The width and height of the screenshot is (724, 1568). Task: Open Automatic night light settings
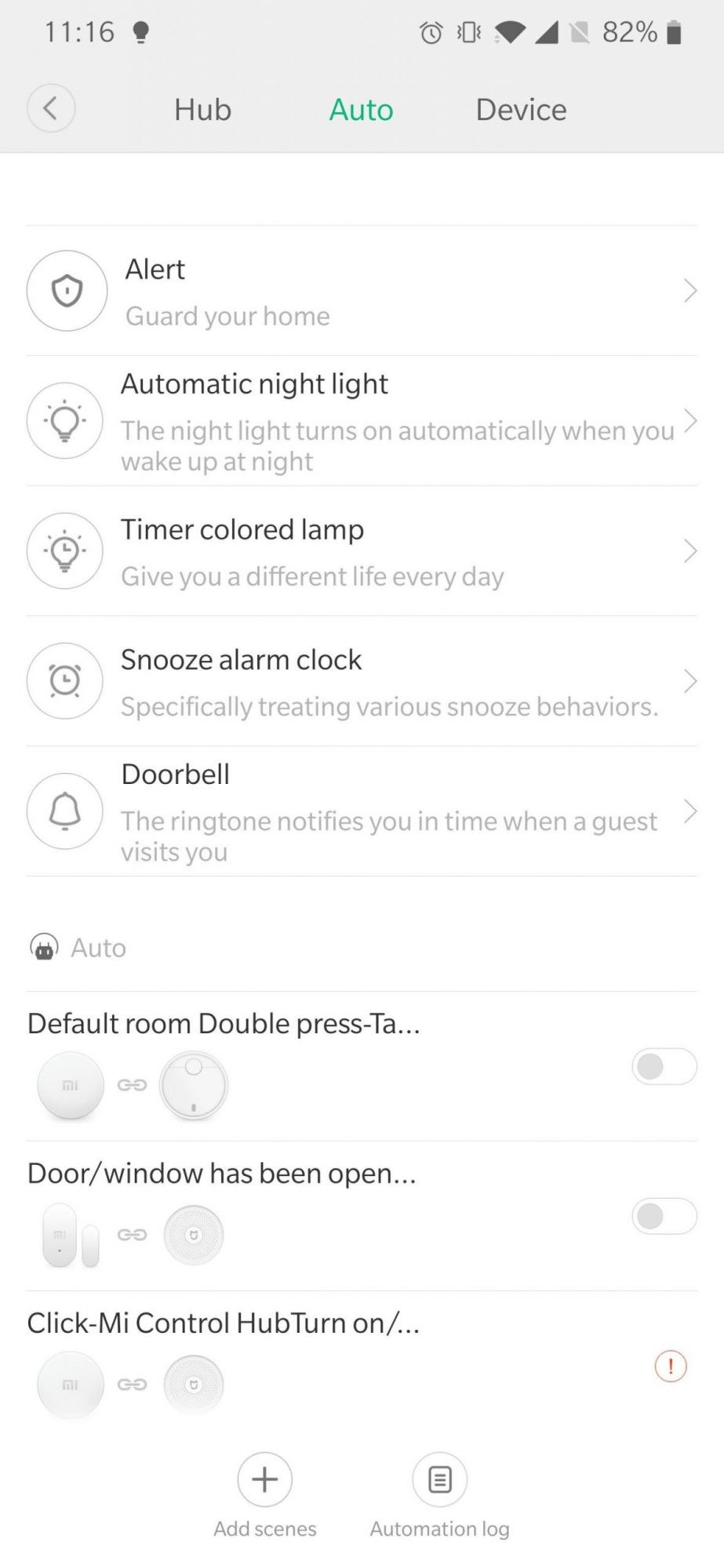[x=361, y=421]
